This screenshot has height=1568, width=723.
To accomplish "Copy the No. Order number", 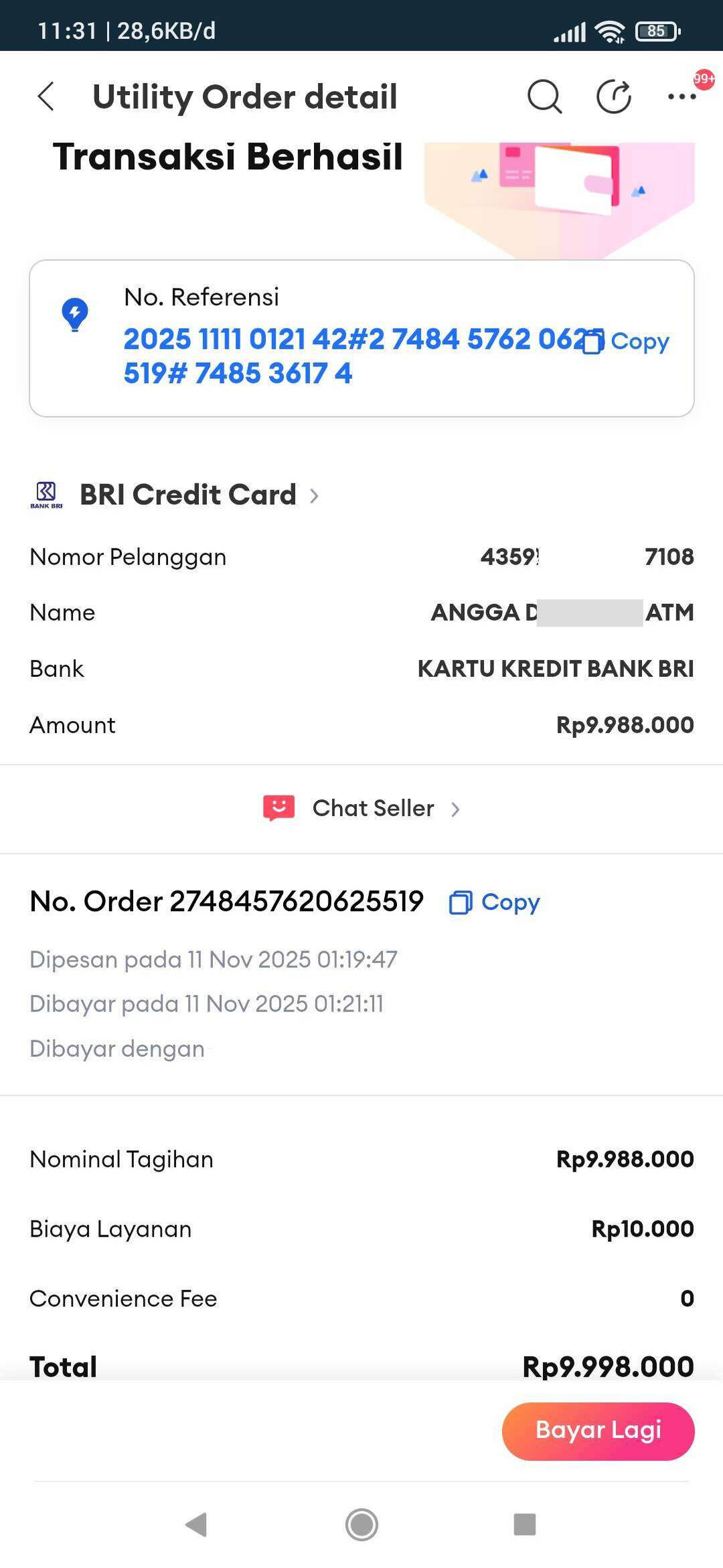I will pyautogui.click(x=495, y=902).
